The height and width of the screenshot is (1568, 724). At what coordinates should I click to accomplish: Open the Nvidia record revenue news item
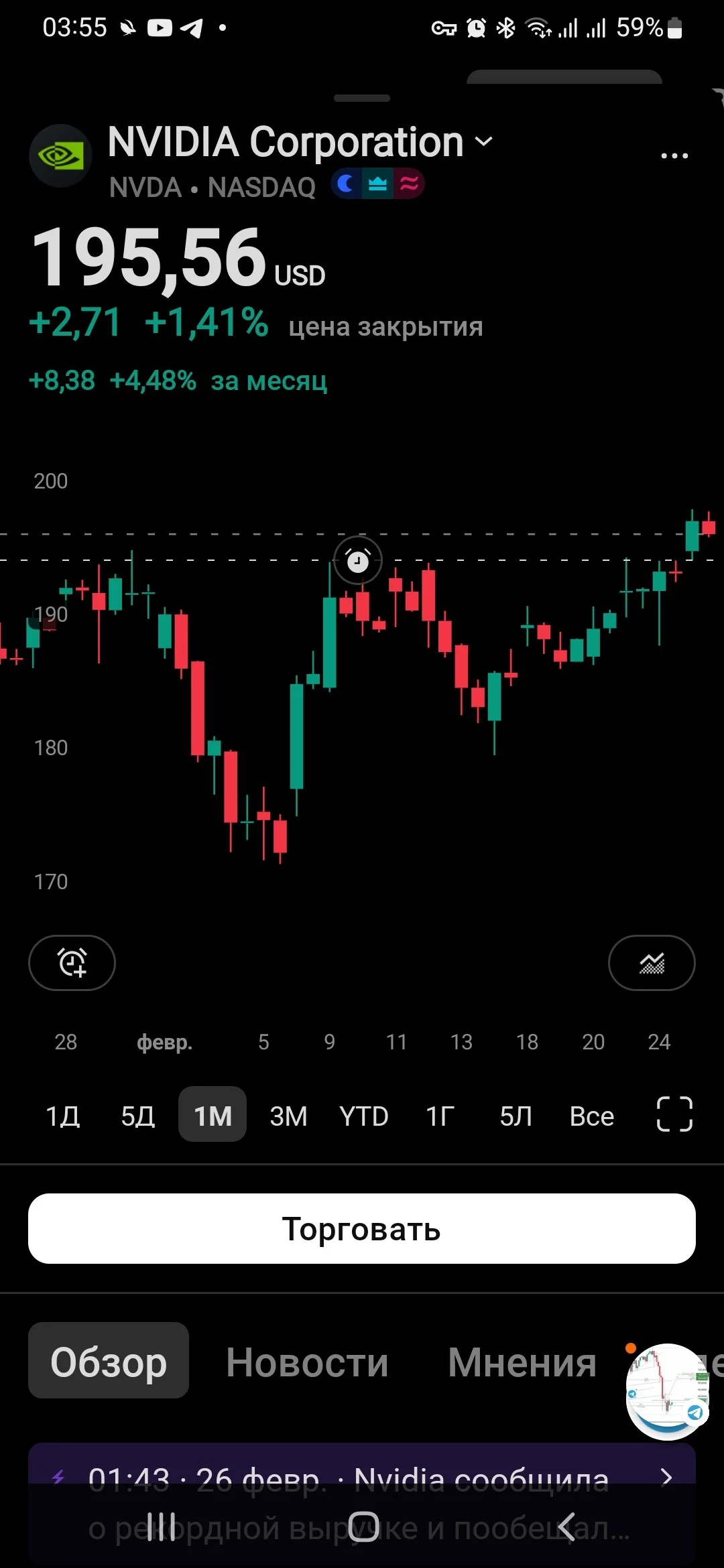pyautogui.click(x=362, y=1501)
